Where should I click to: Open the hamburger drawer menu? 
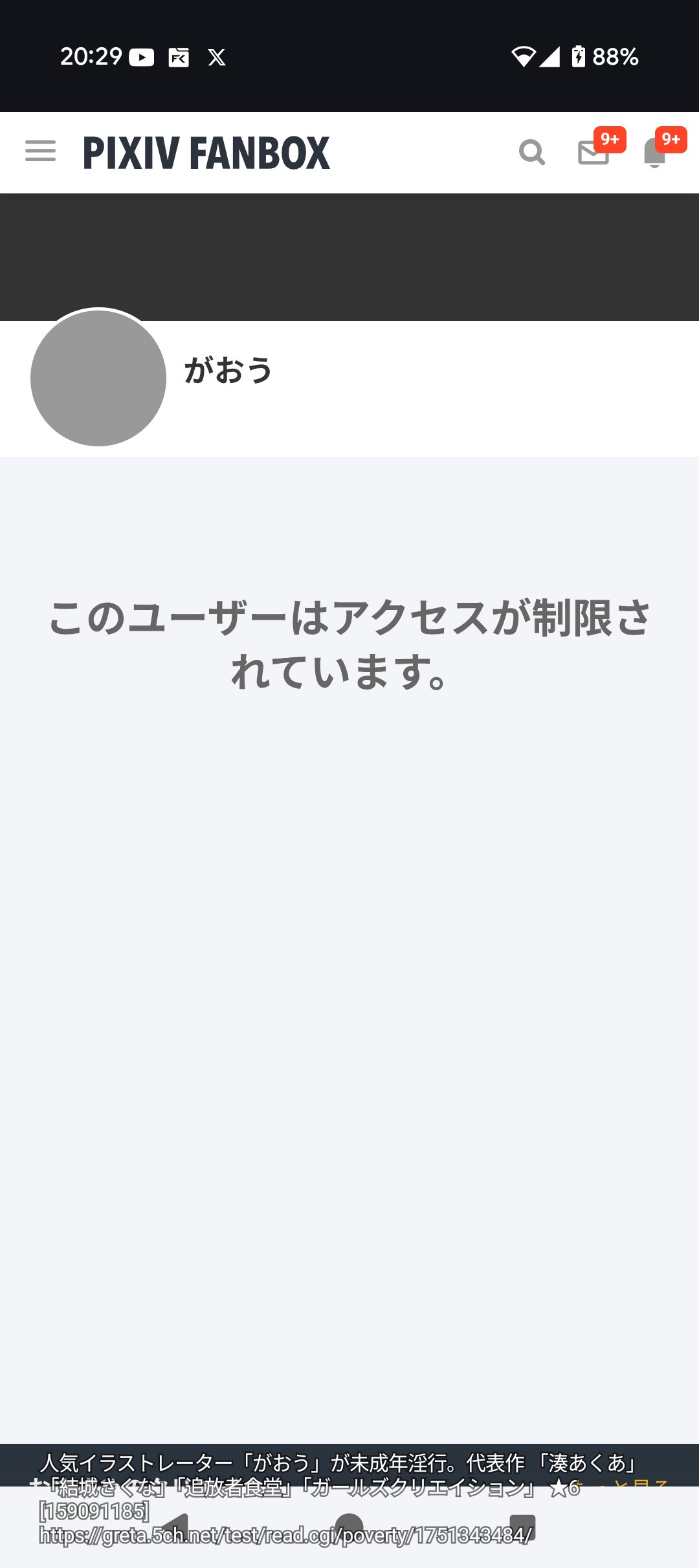point(40,151)
